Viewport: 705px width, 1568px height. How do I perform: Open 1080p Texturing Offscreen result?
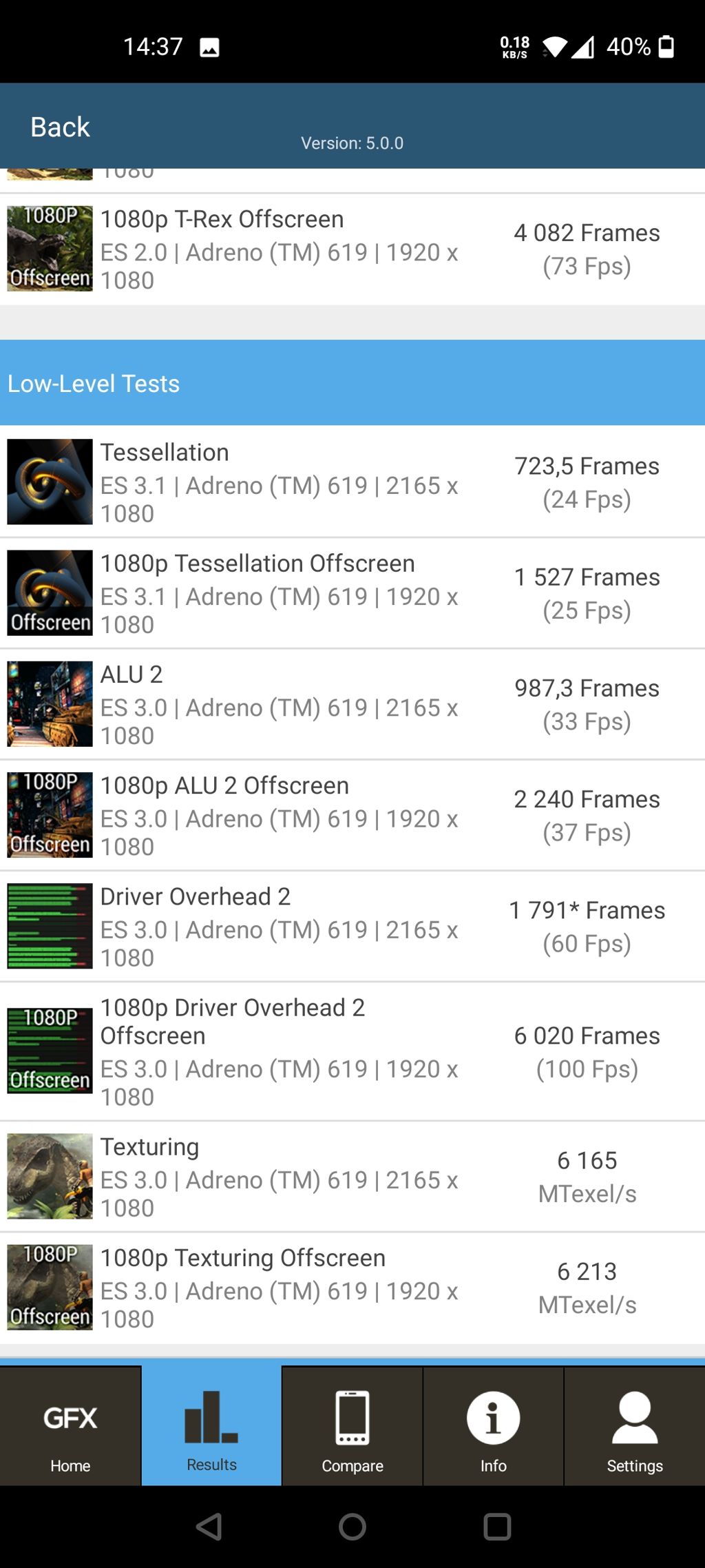[x=351, y=1287]
